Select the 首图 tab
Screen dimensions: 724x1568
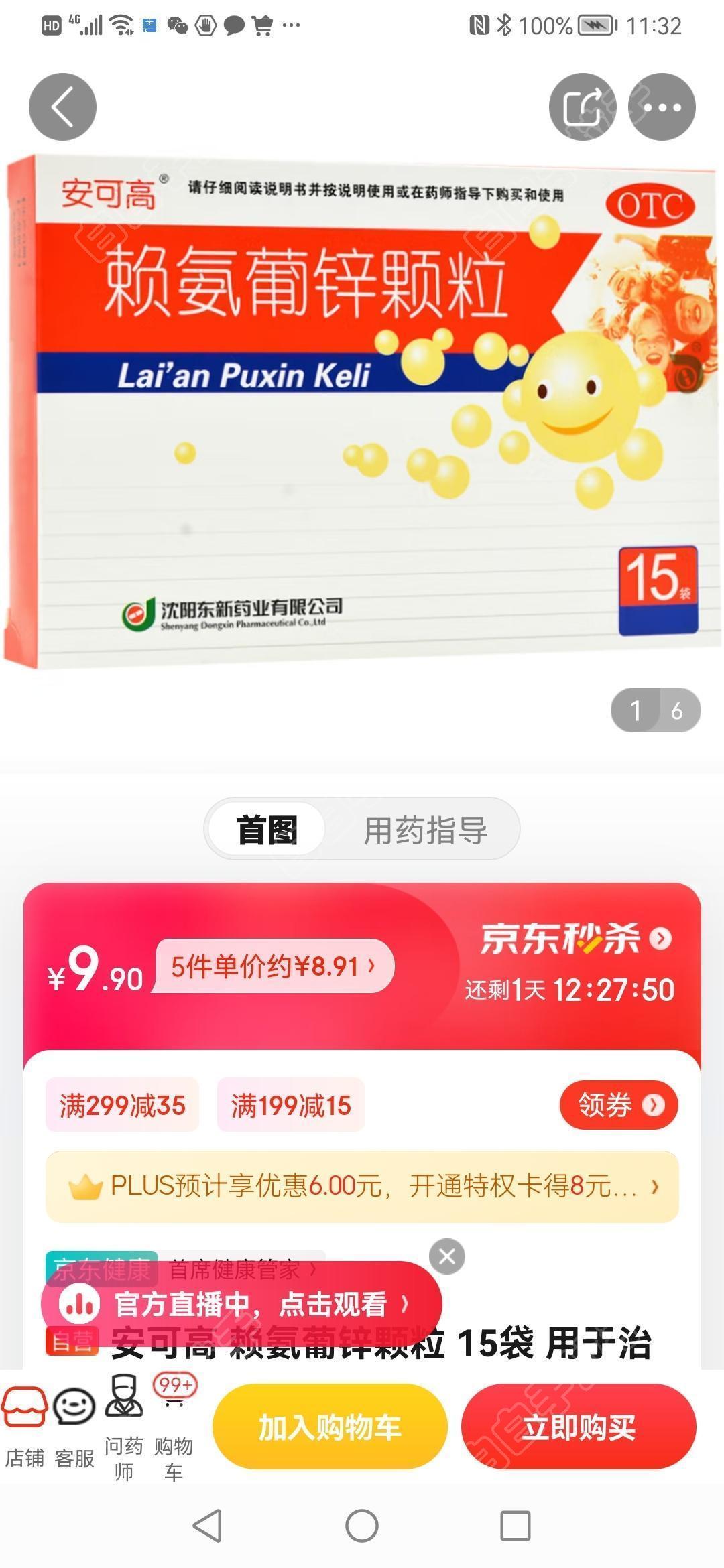267,830
